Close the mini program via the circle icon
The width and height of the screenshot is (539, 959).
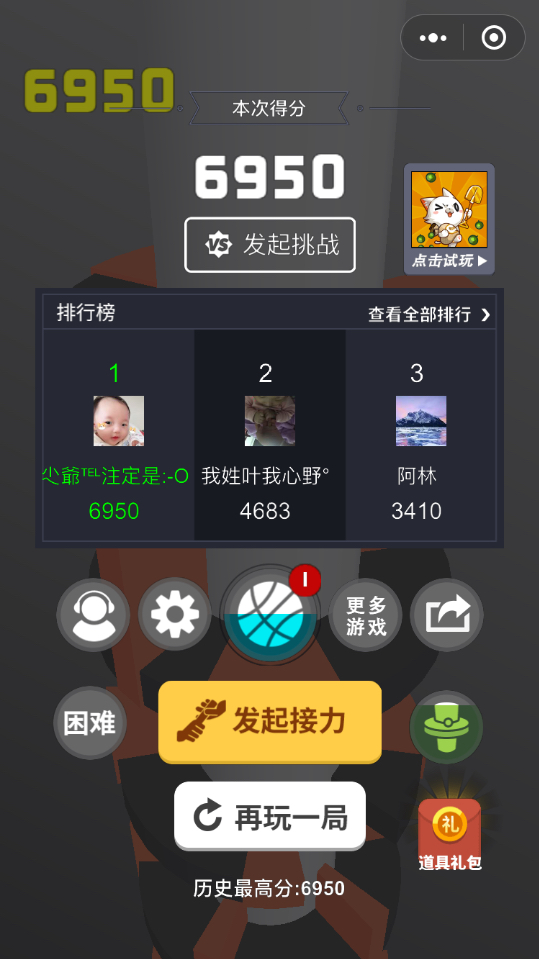tap(494, 38)
